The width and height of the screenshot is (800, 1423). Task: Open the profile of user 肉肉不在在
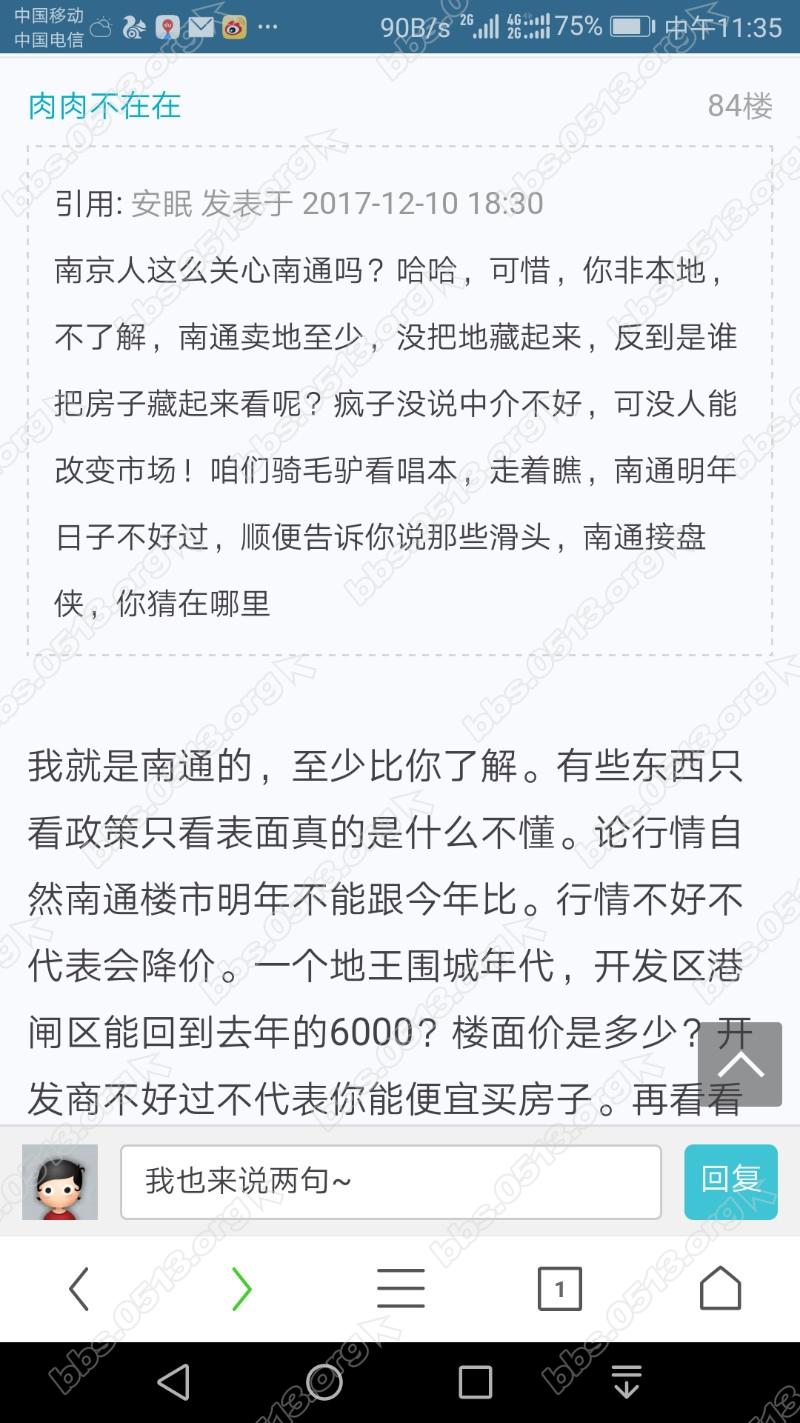tap(105, 105)
